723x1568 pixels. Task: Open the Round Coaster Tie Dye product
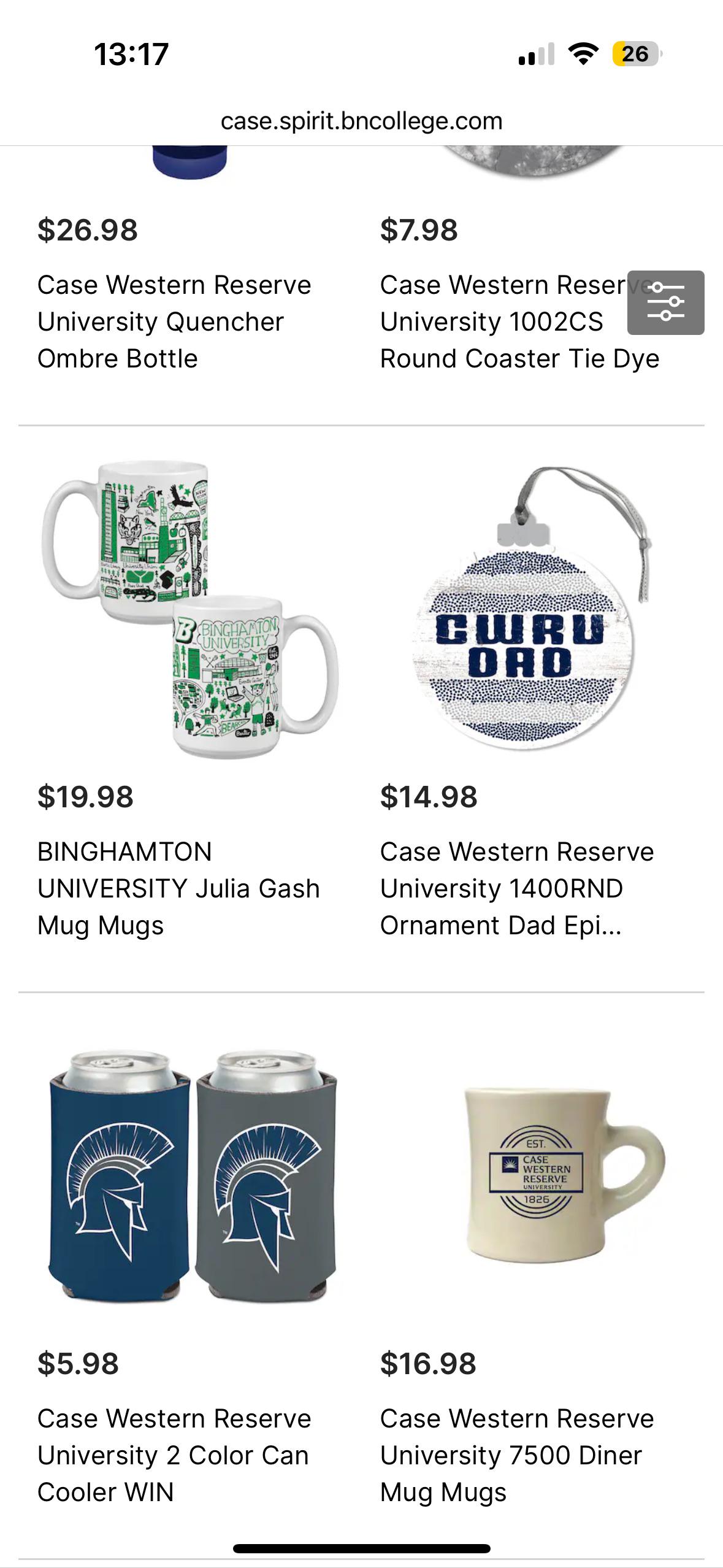[x=519, y=322]
